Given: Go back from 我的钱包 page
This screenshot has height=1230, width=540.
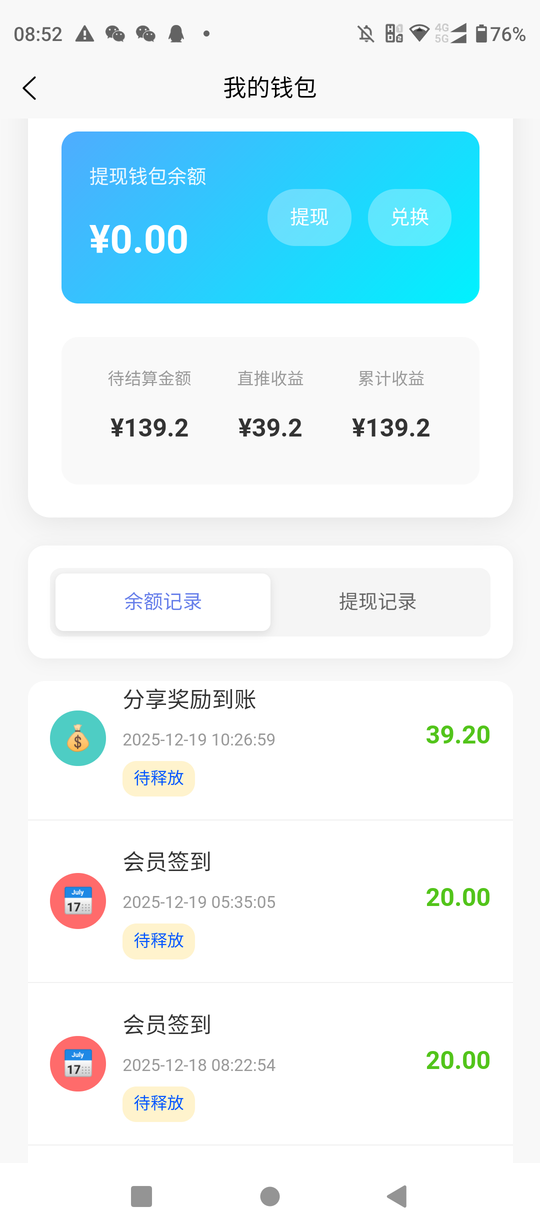Looking at the screenshot, I should pyautogui.click(x=30, y=88).
